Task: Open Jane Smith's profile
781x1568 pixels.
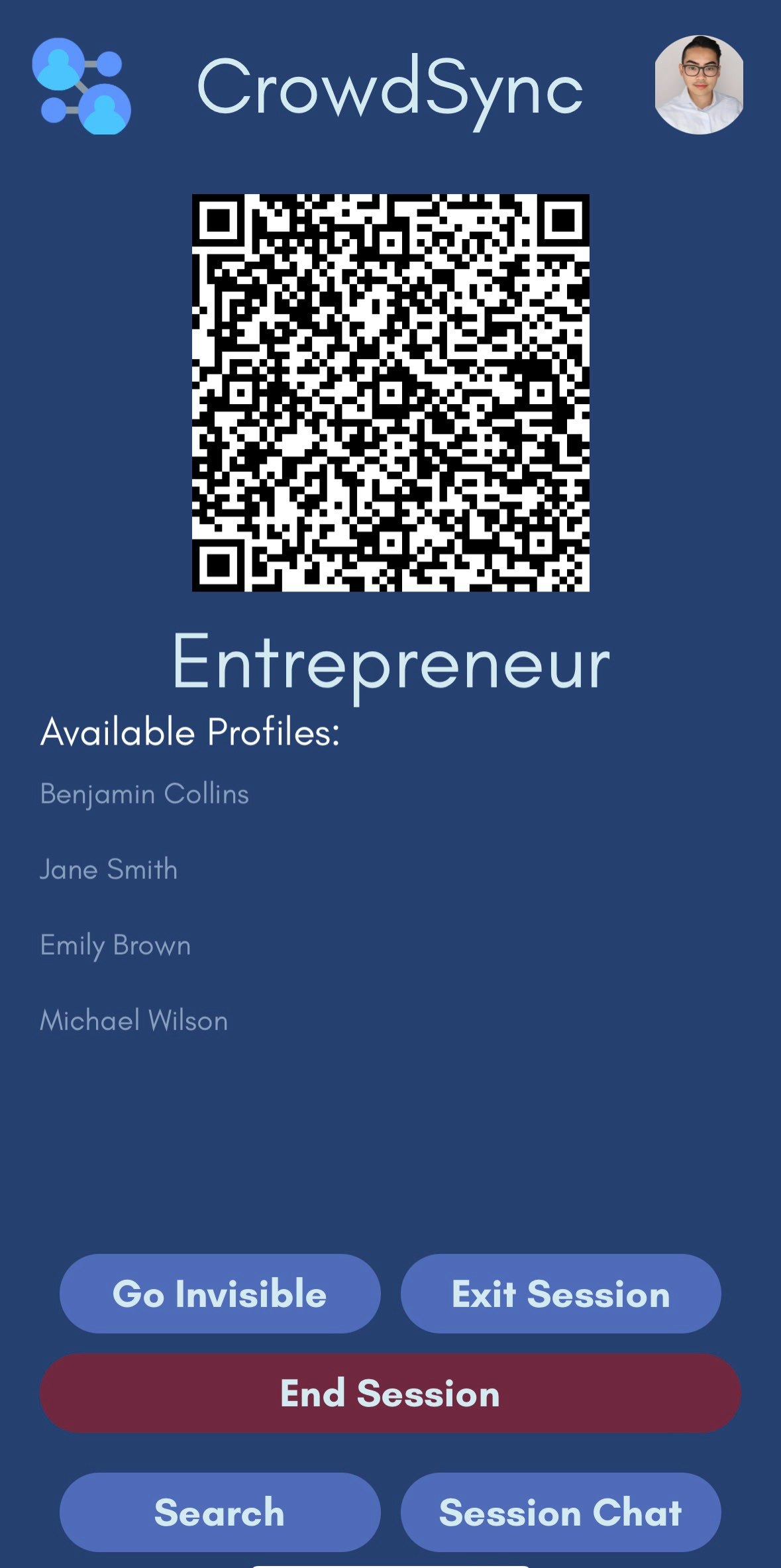Action: 109,869
